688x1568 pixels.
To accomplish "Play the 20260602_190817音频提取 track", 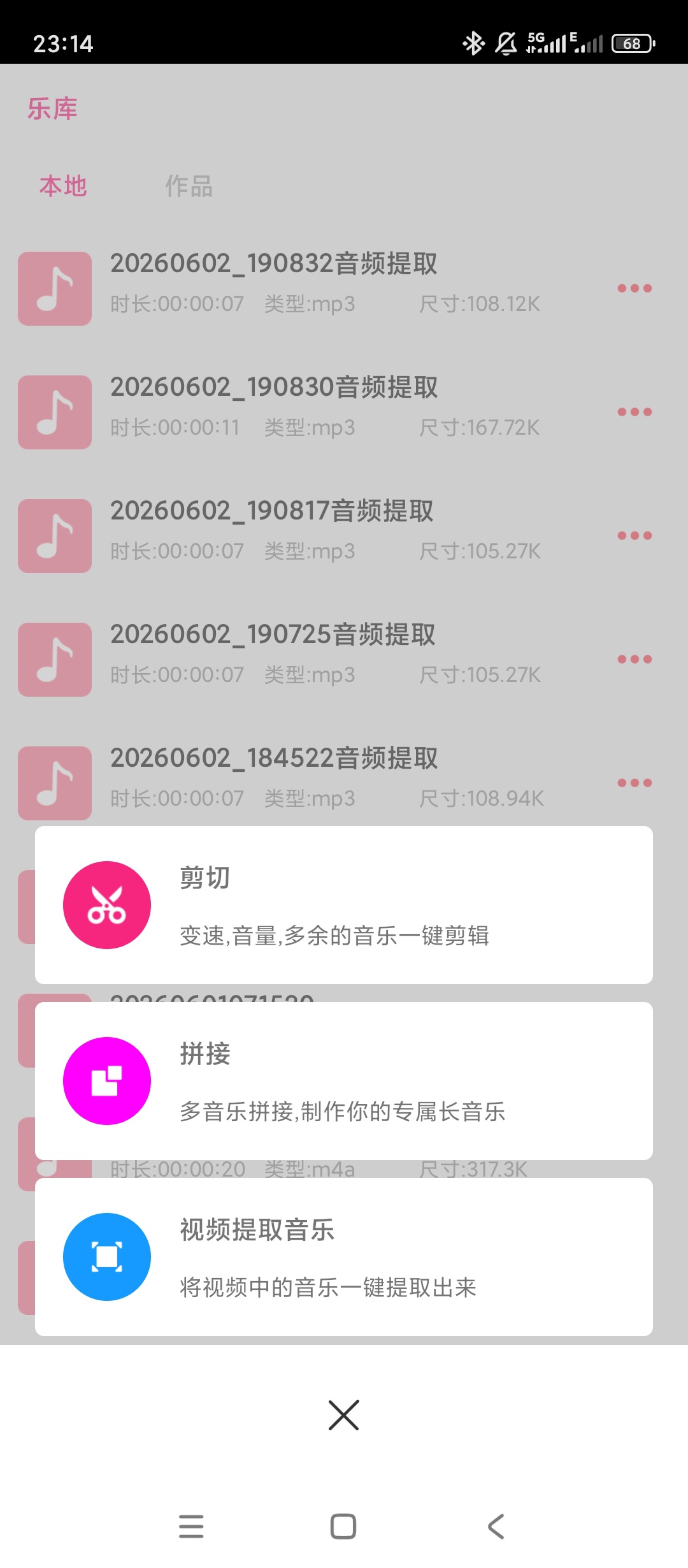I will (55, 536).
